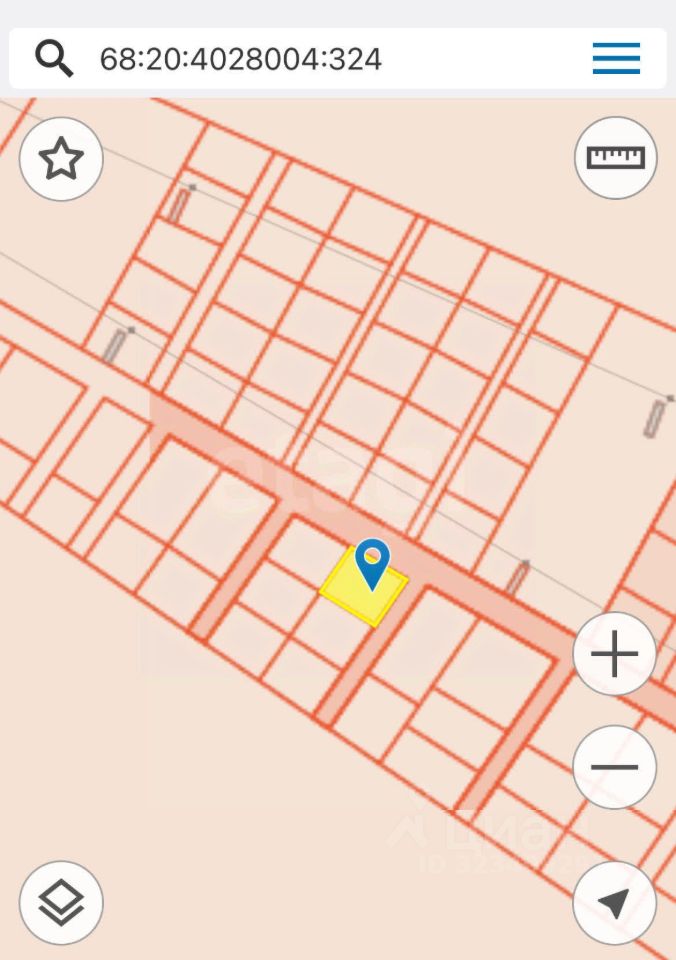
Task: Zoom in with the plus button
Action: pyautogui.click(x=614, y=655)
